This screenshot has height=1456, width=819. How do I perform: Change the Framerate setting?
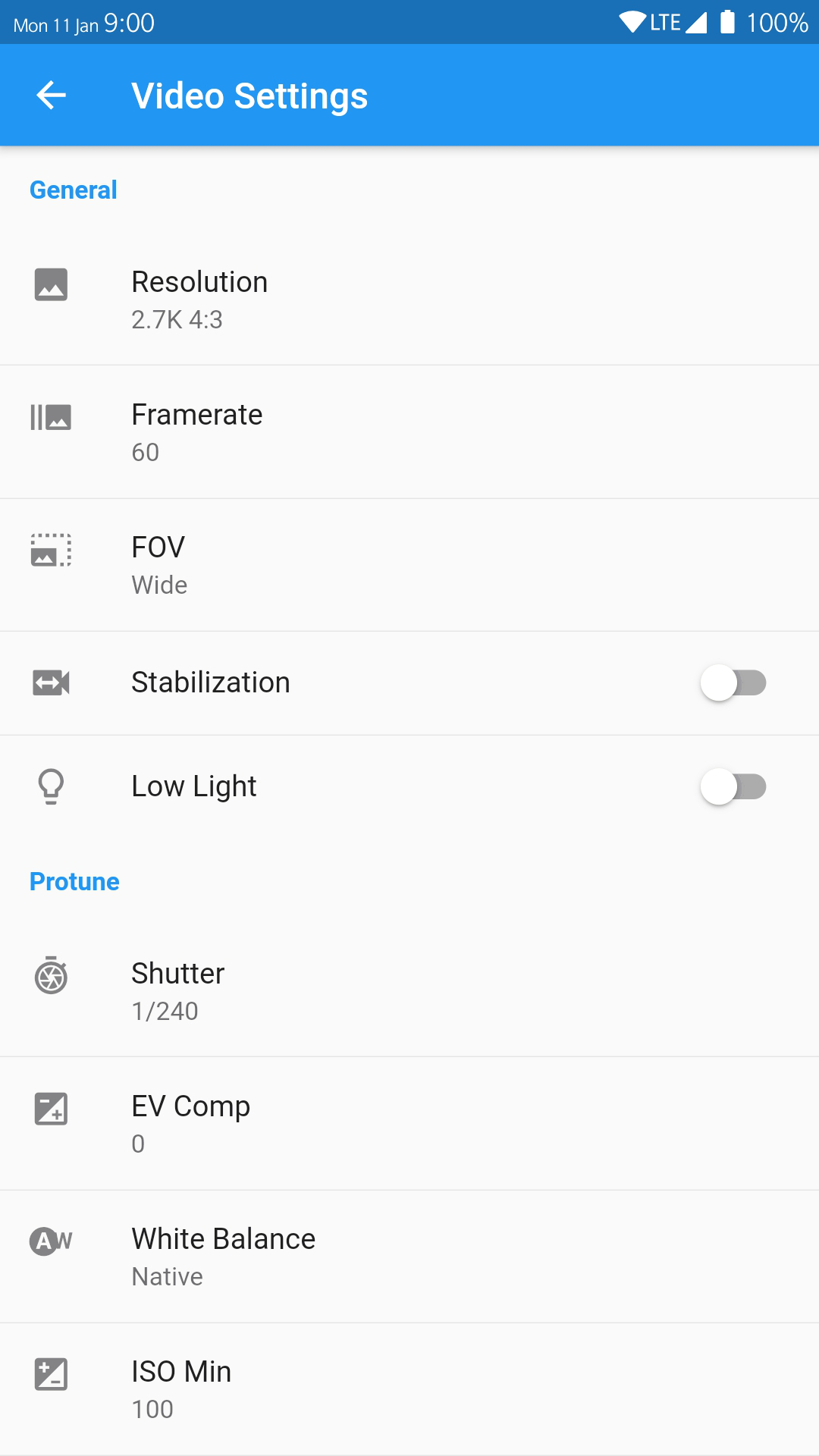pos(409,432)
